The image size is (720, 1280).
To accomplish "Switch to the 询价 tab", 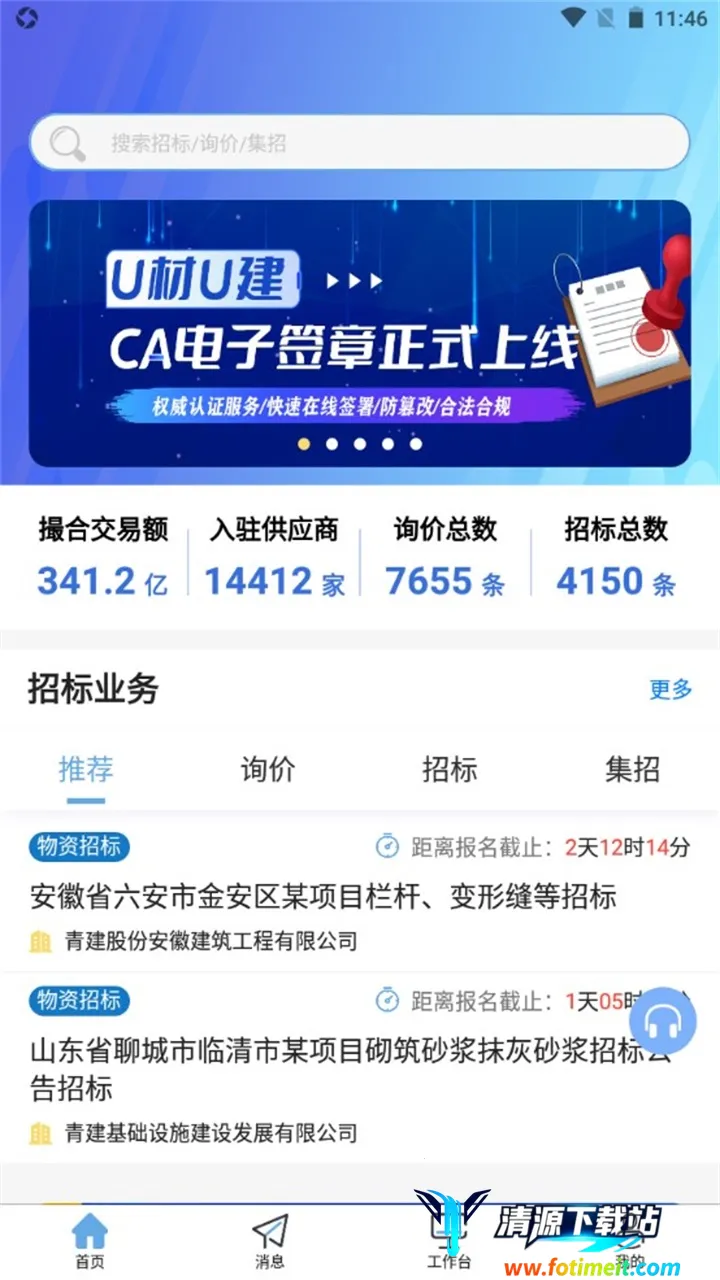I will click(x=268, y=769).
